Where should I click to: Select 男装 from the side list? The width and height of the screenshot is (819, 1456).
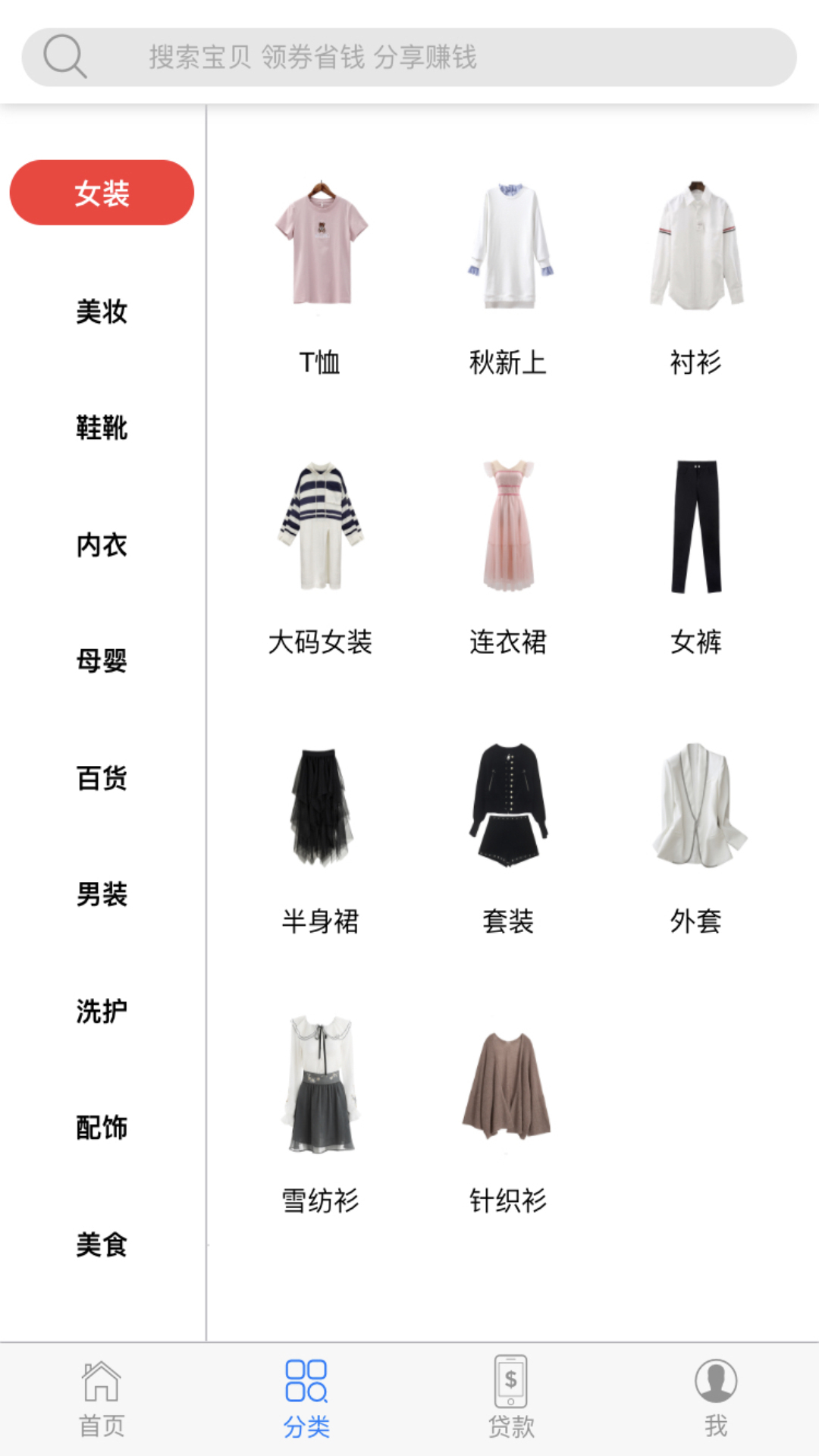(102, 895)
